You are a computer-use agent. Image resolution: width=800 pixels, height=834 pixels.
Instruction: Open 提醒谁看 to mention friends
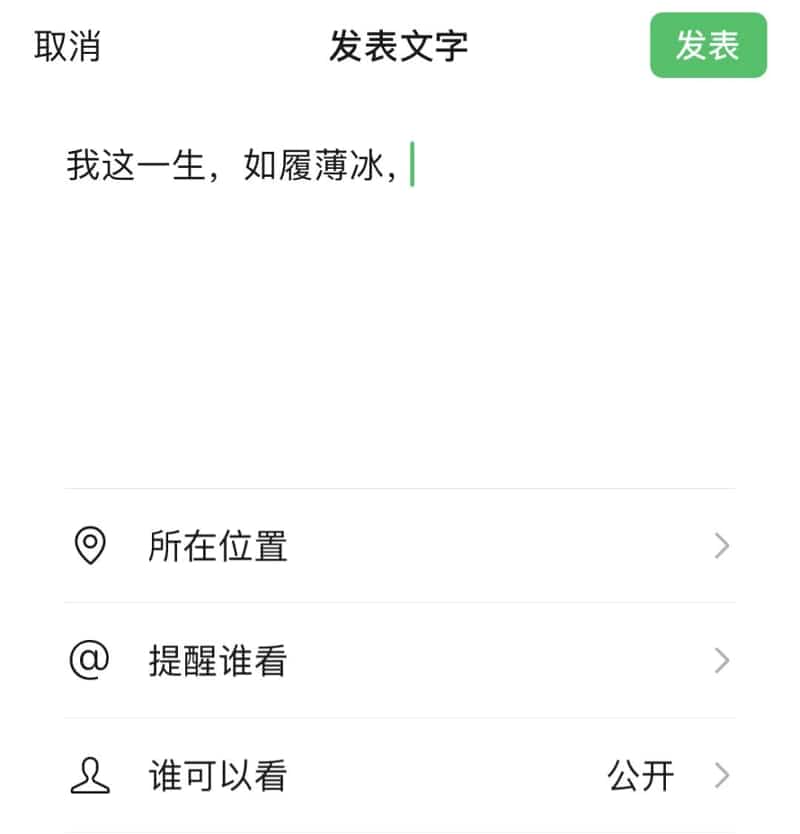click(400, 661)
